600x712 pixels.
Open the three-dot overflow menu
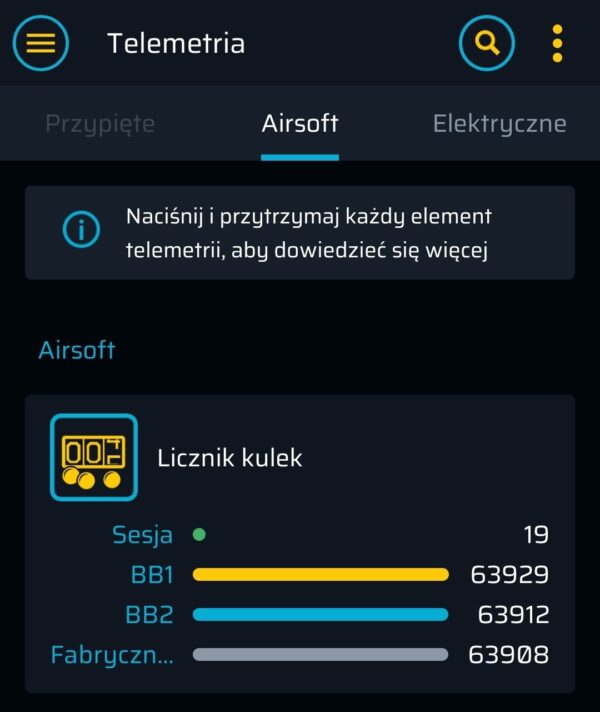pyautogui.click(x=557, y=43)
